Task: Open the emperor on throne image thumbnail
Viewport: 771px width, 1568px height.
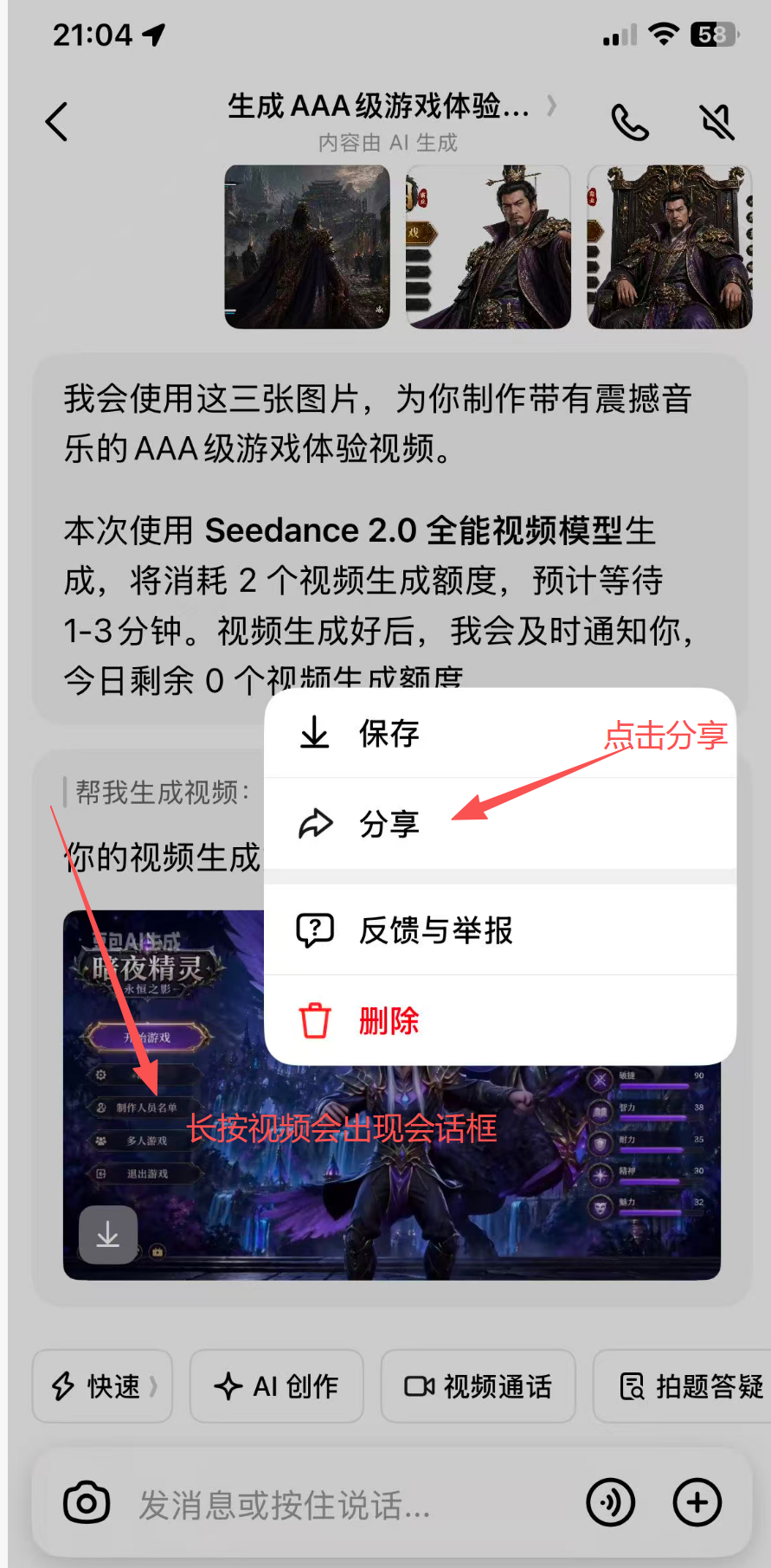Action: 670,247
